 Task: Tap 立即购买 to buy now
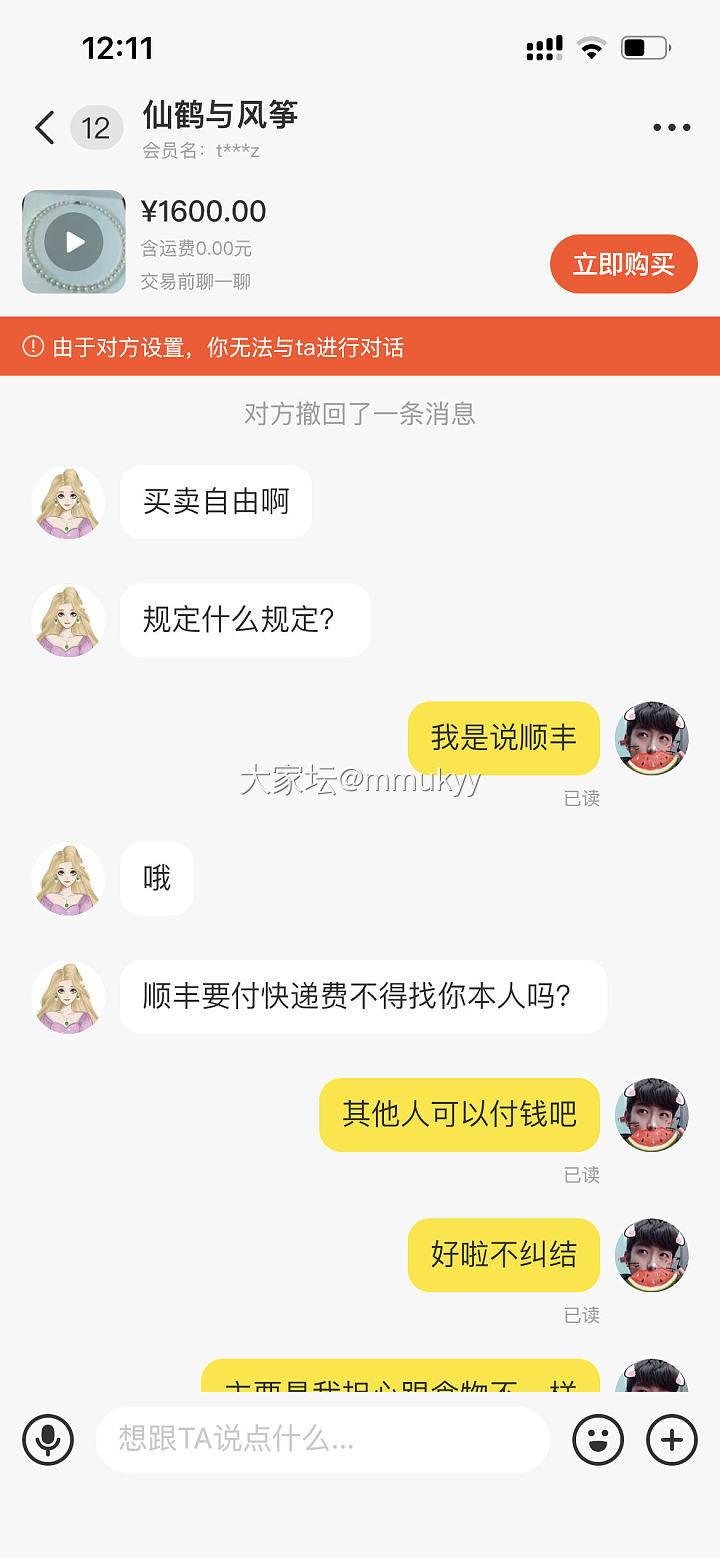(x=623, y=264)
